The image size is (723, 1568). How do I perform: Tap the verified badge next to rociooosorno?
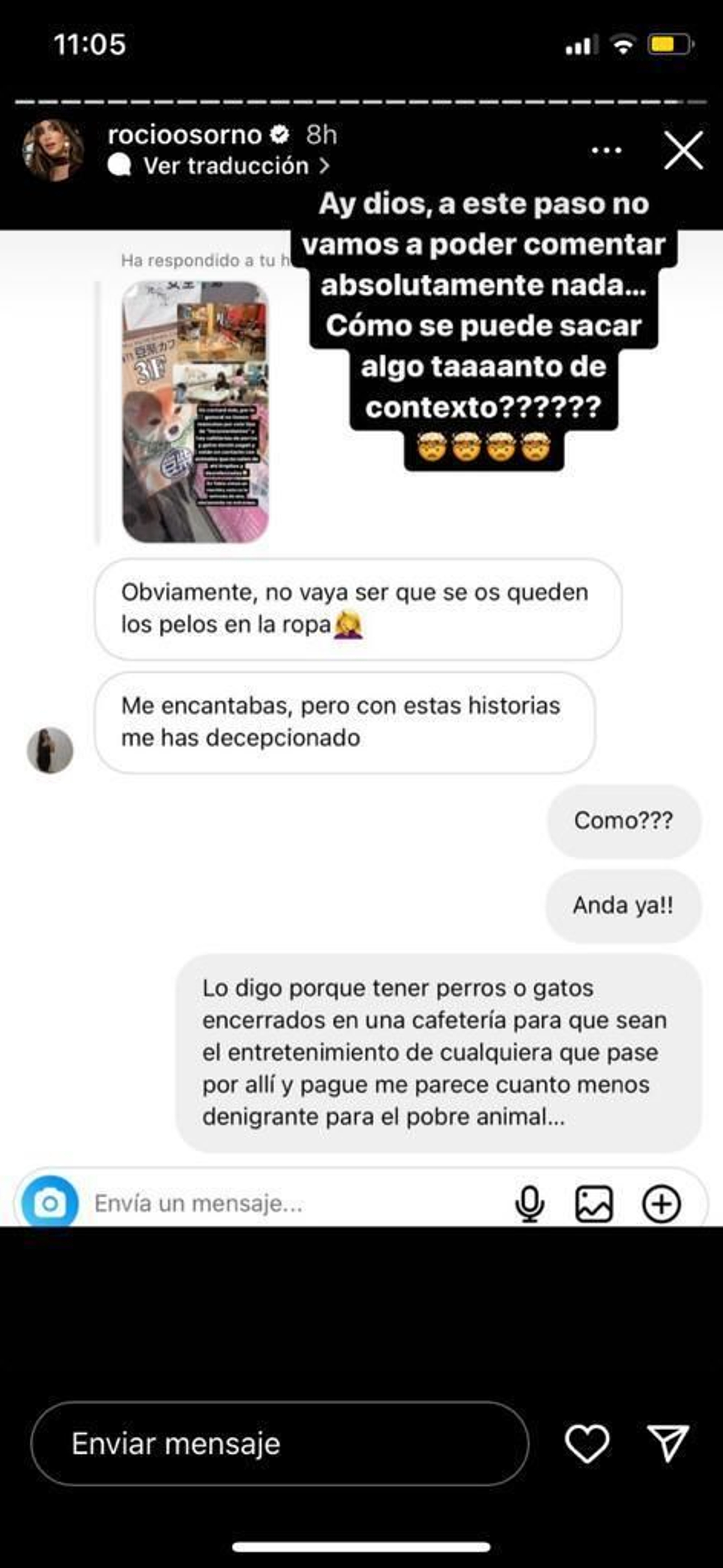point(280,136)
